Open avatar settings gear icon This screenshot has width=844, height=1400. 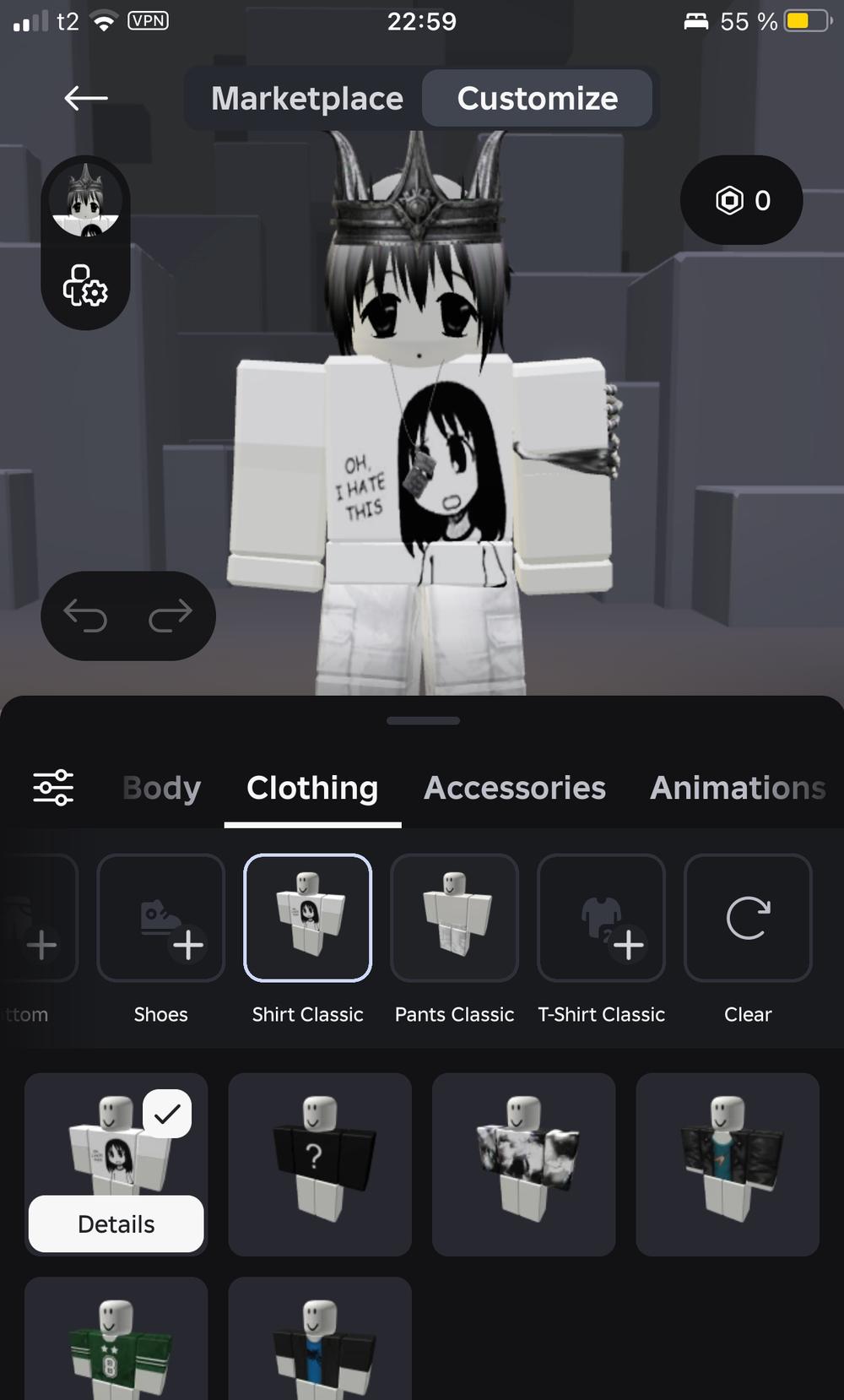85,286
